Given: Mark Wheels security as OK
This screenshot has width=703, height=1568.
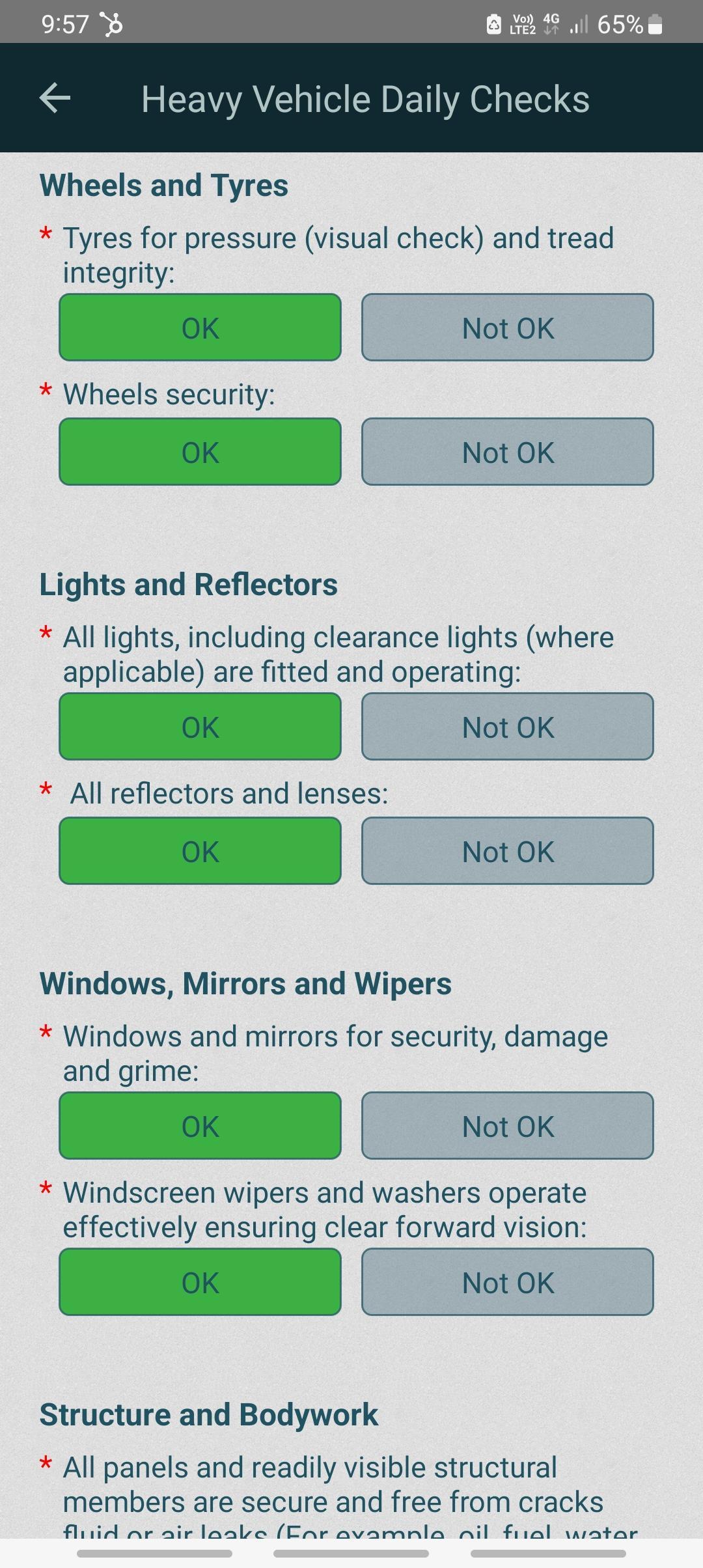Looking at the screenshot, I should pos(200,452).
